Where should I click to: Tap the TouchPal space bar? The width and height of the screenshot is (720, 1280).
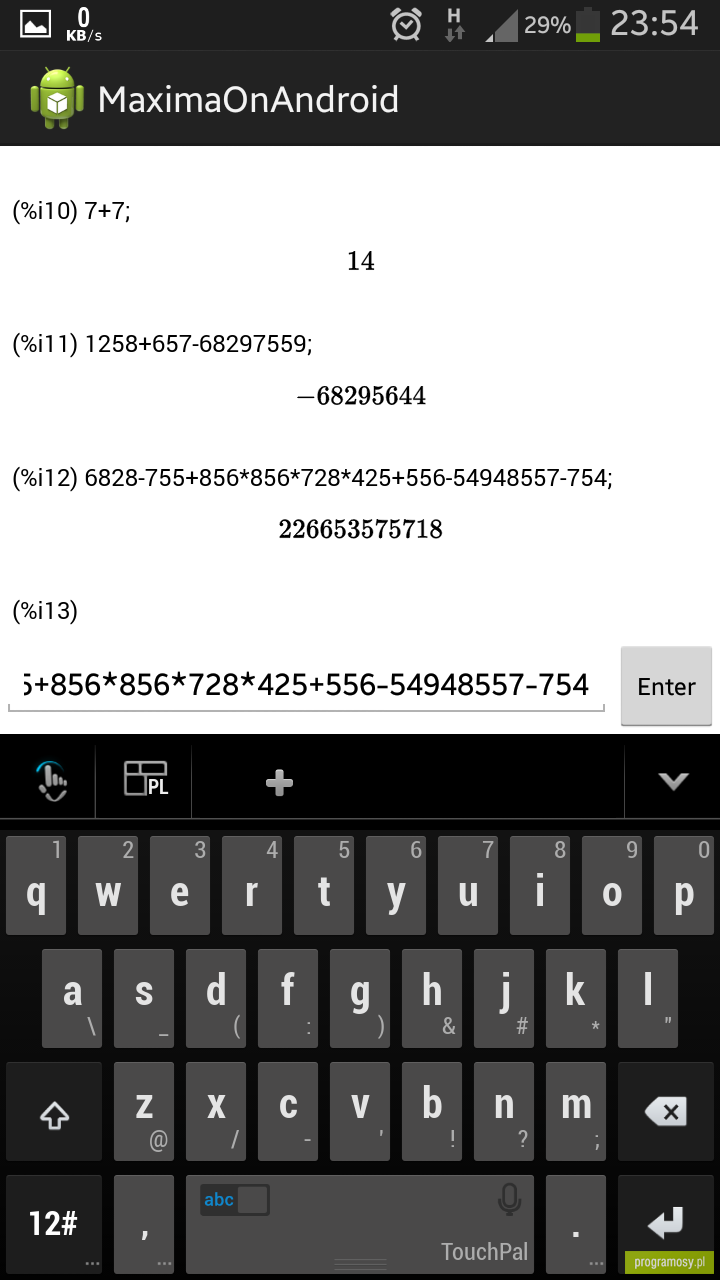pos(360,1224)
